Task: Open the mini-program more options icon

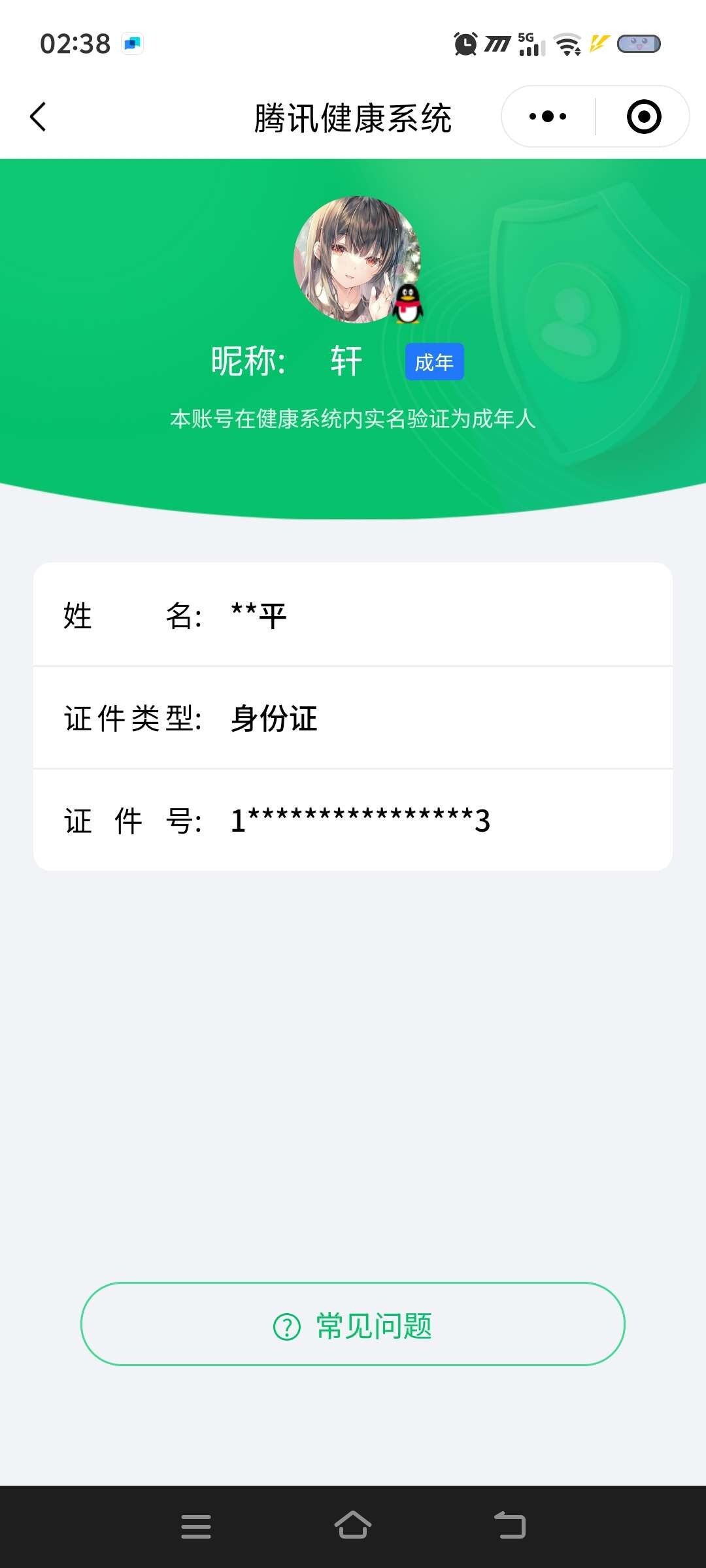Action: pos(547,116)
